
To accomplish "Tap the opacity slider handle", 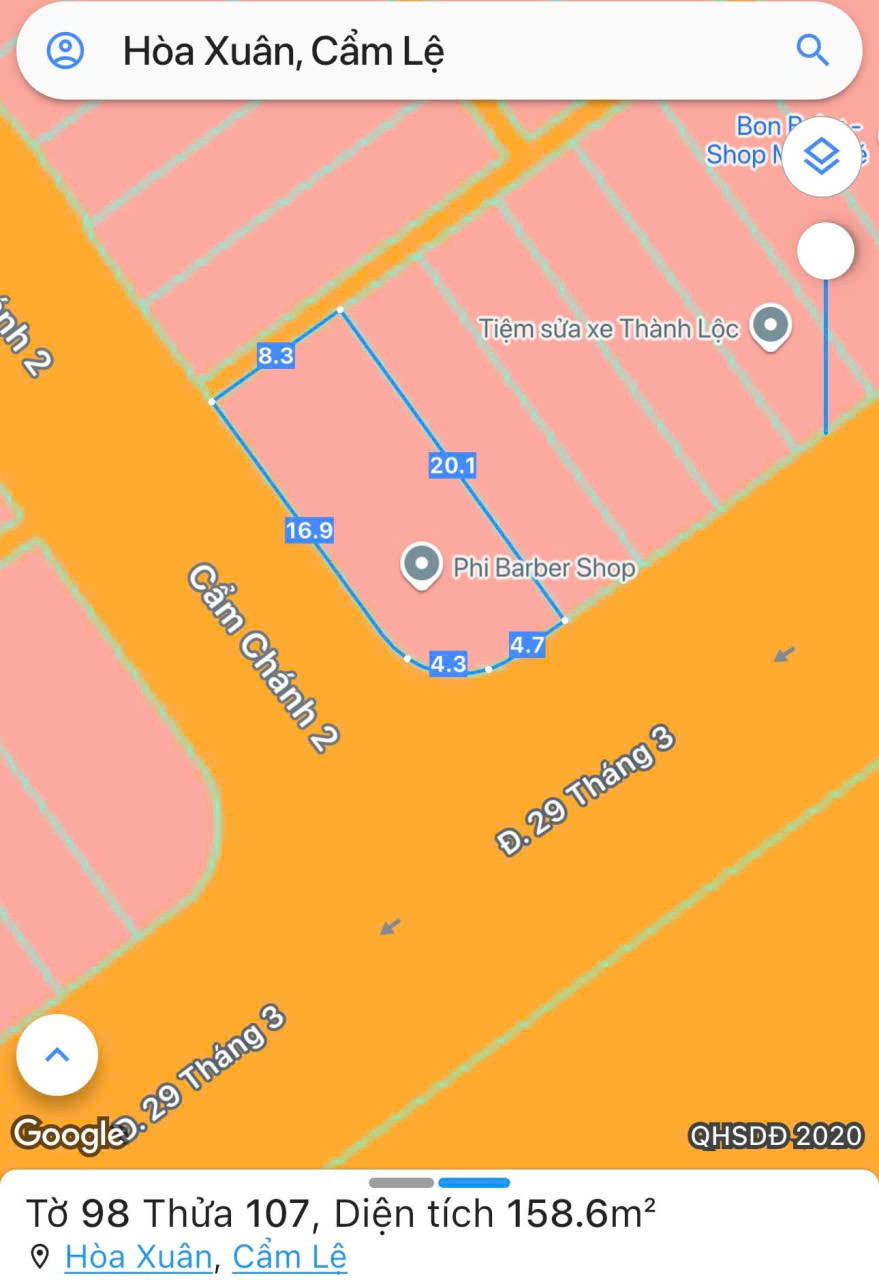I will [x=826, y=252].
